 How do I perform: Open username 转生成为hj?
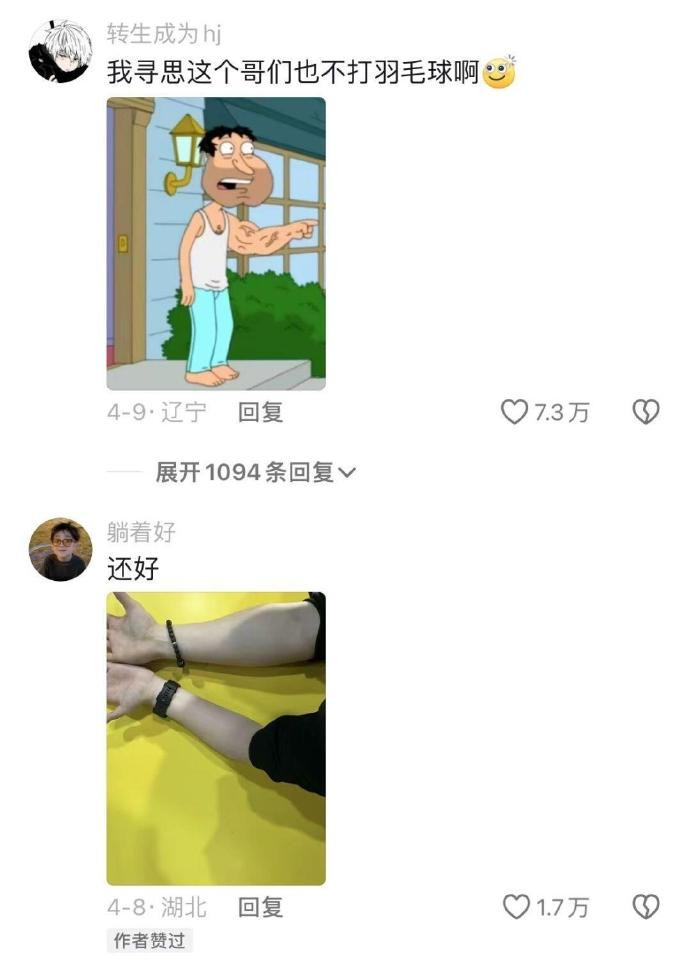pyautogui.click(x=164, y=35)
